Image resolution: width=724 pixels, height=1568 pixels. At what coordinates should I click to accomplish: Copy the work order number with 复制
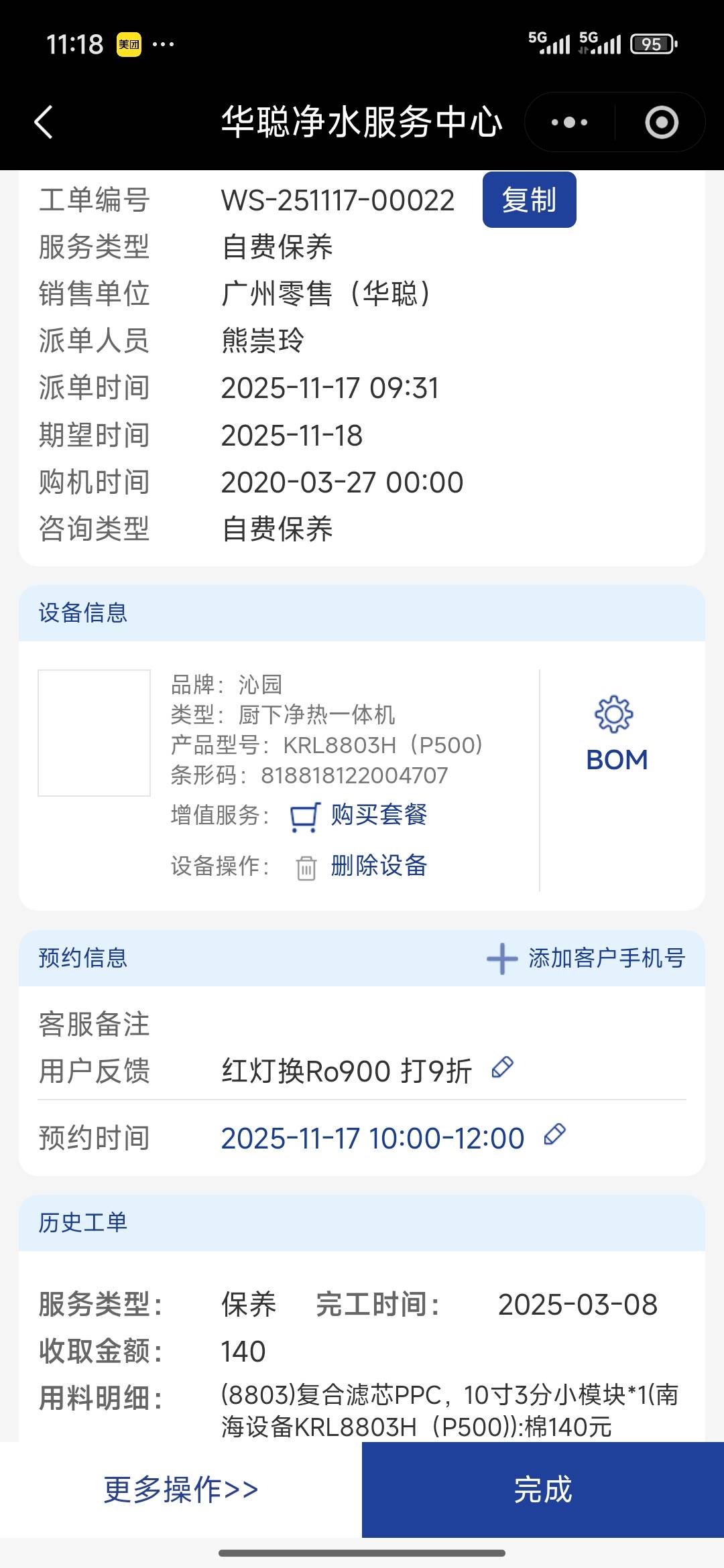[529, 200]
